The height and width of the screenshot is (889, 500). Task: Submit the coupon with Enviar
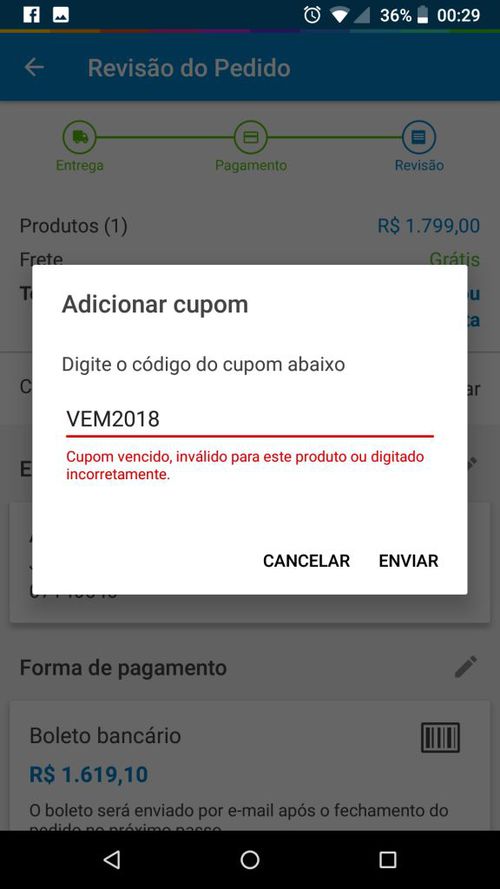click(x=408, y=561)
